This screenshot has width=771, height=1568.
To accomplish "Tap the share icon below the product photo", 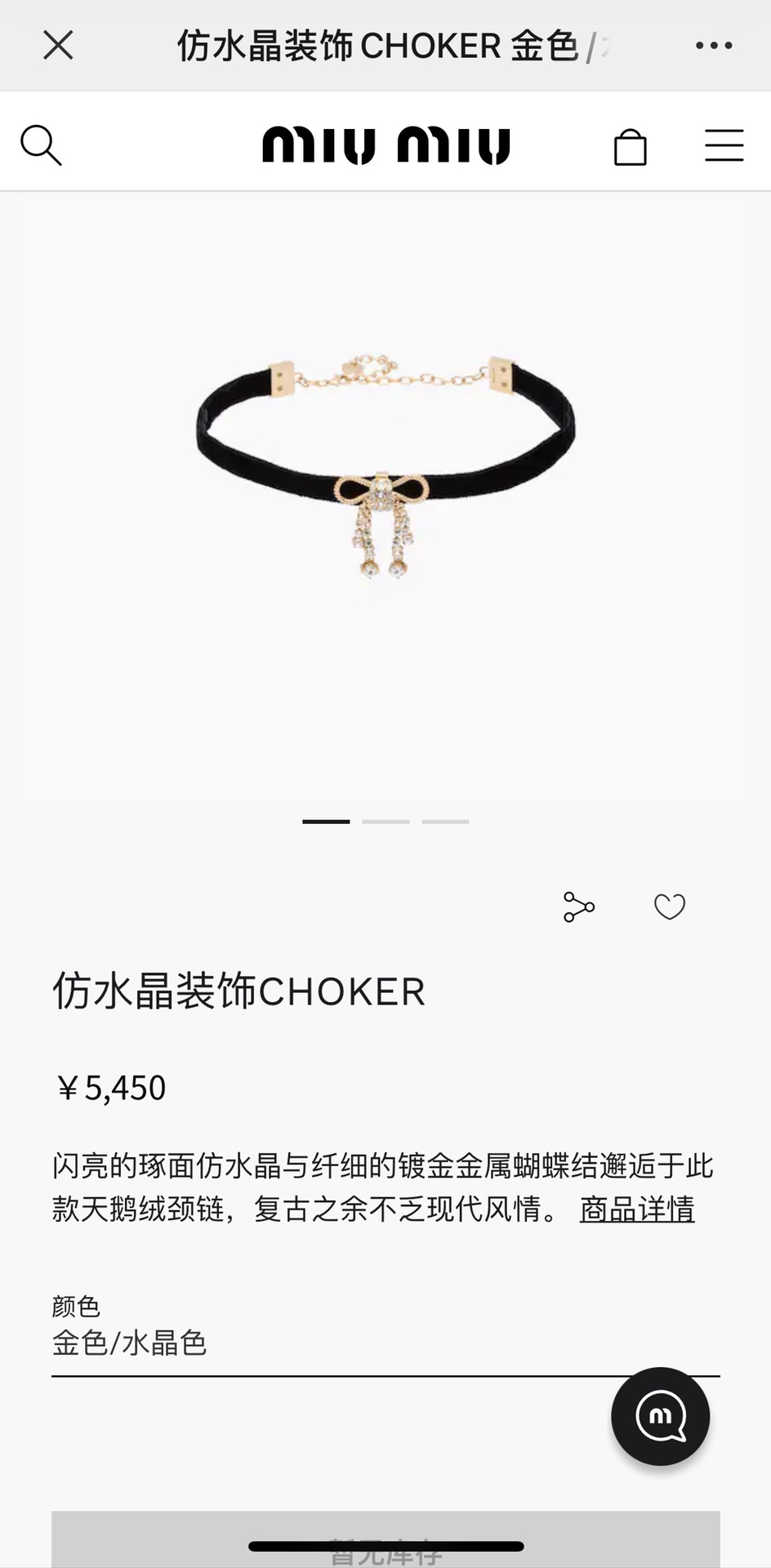I will (x=578, y=906).
